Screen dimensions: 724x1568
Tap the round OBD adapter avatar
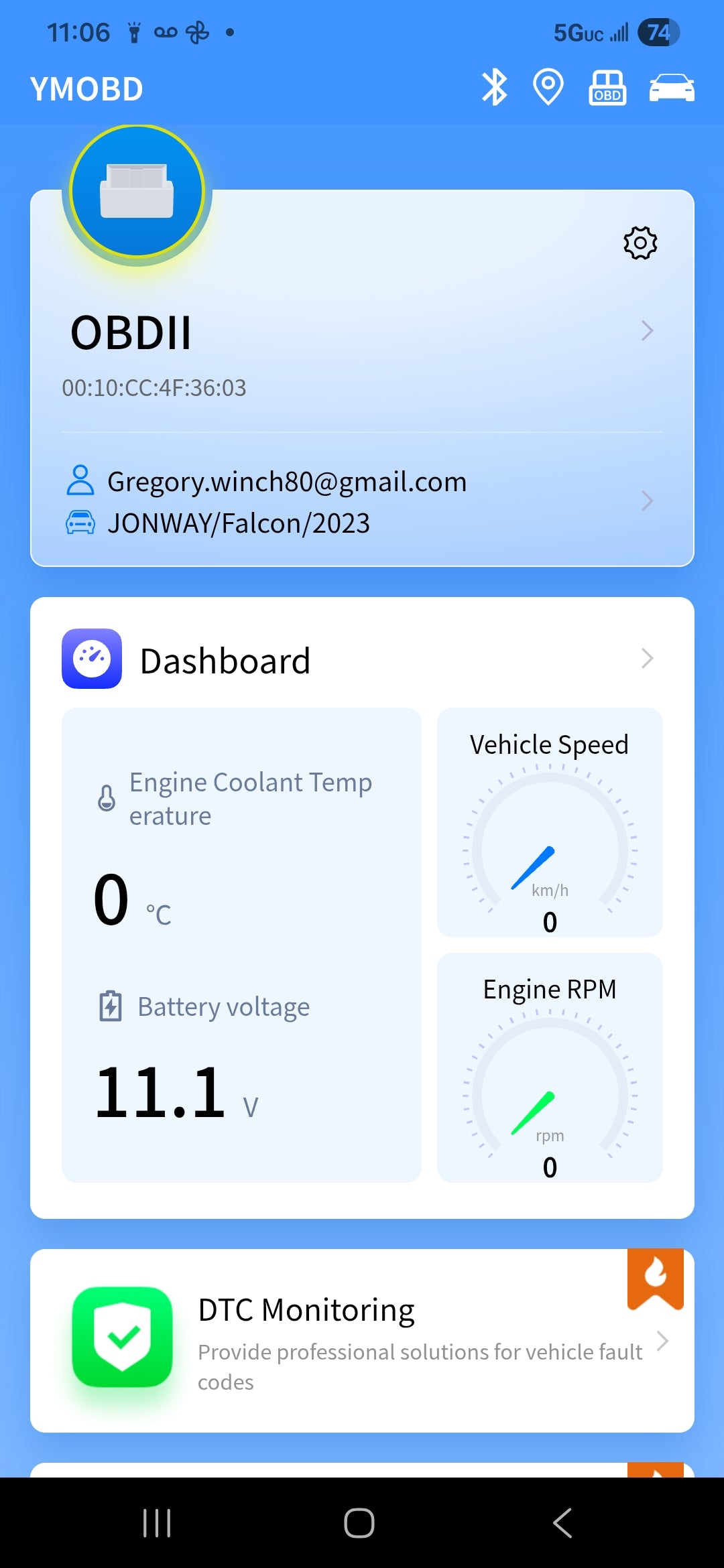(x=137, y=192)
